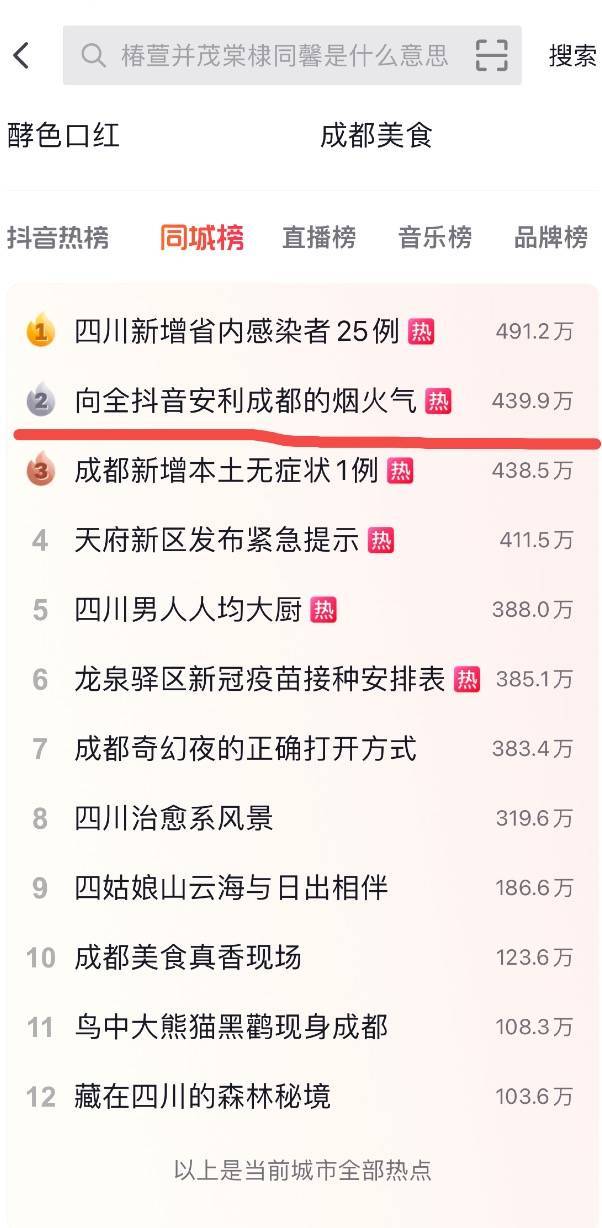The image size is (602, 1228).
Task: Open 四川新增省内感染者25例 topic
Action: pos(237,331)
